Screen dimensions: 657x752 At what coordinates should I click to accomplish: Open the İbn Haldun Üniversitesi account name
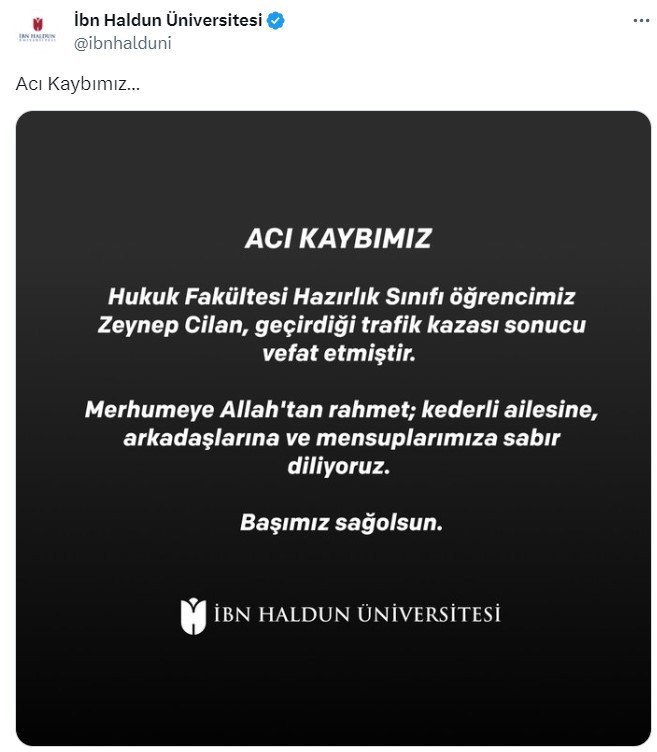[168, 20]
